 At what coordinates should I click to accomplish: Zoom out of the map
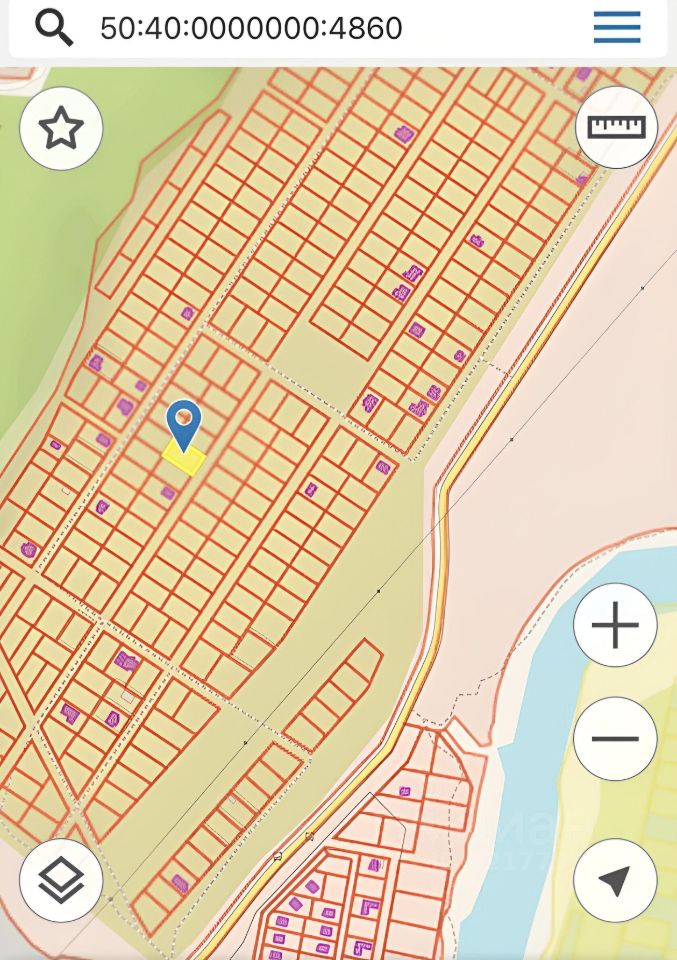pos(615,739)
